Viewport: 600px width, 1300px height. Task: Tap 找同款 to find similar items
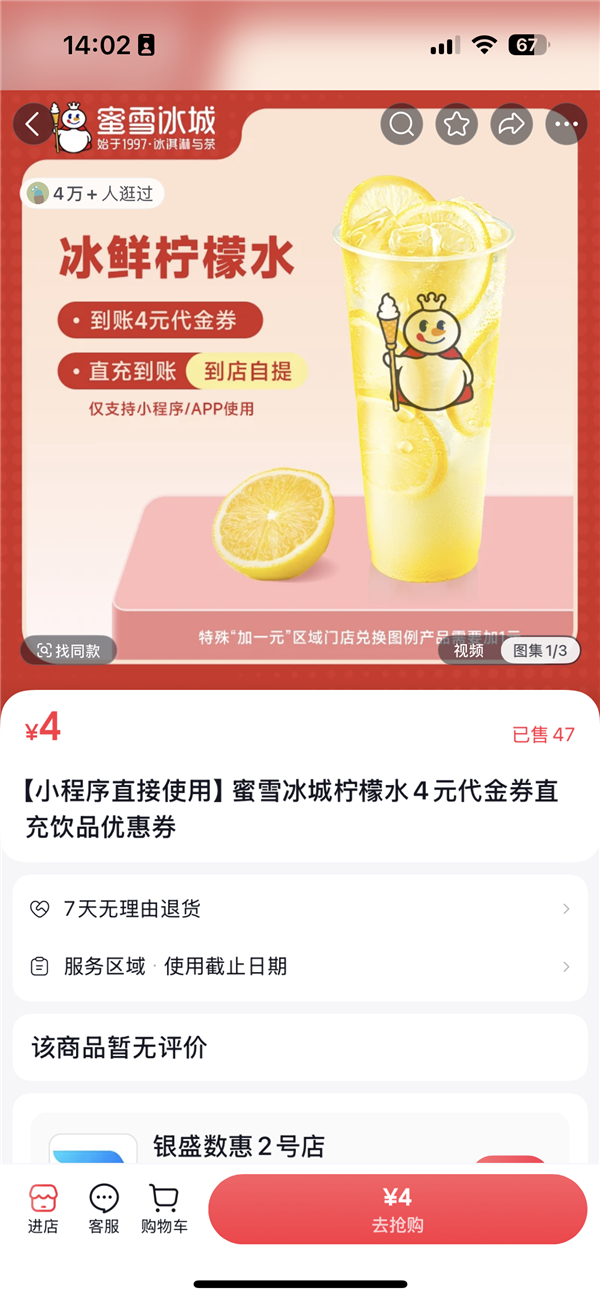coord(69,650)
